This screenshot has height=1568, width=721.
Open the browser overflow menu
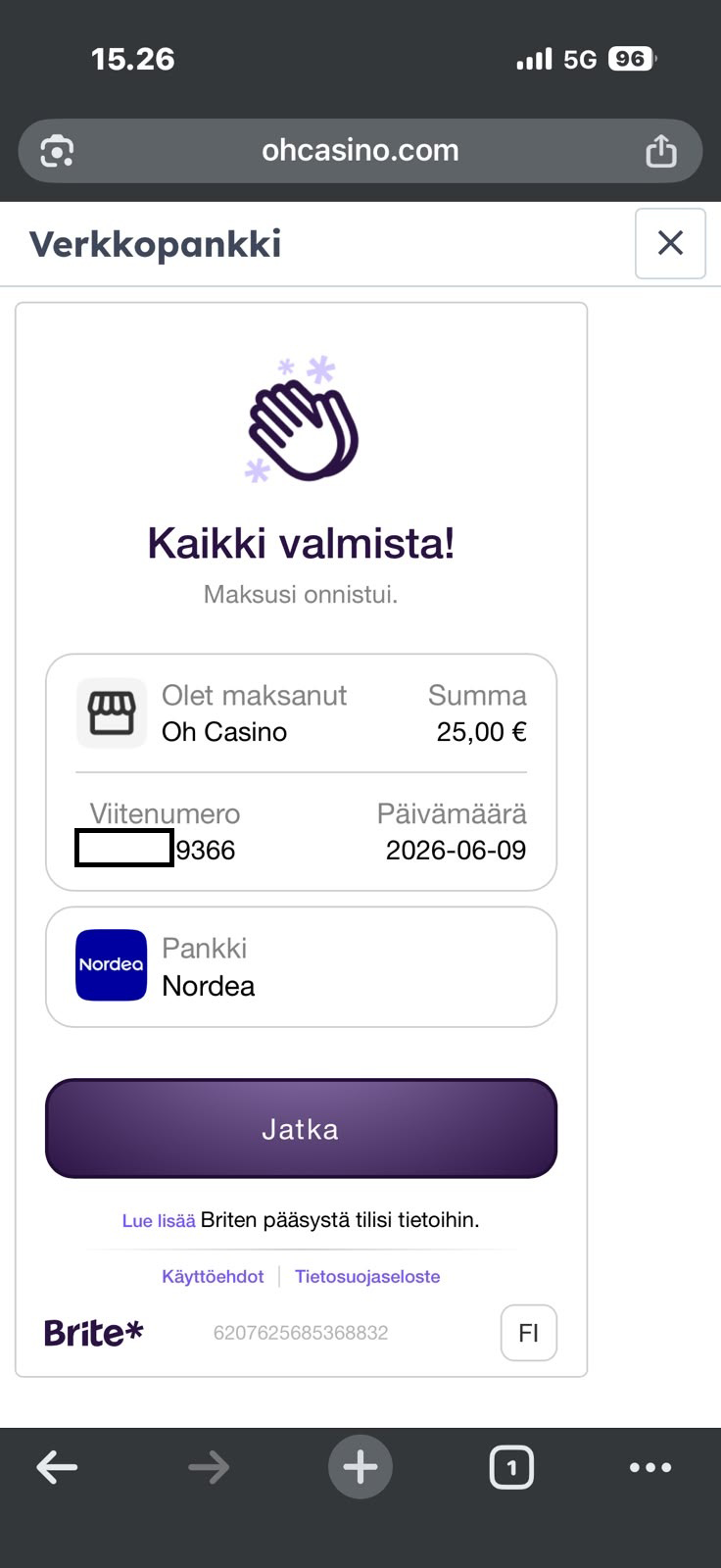[650, 1467]
